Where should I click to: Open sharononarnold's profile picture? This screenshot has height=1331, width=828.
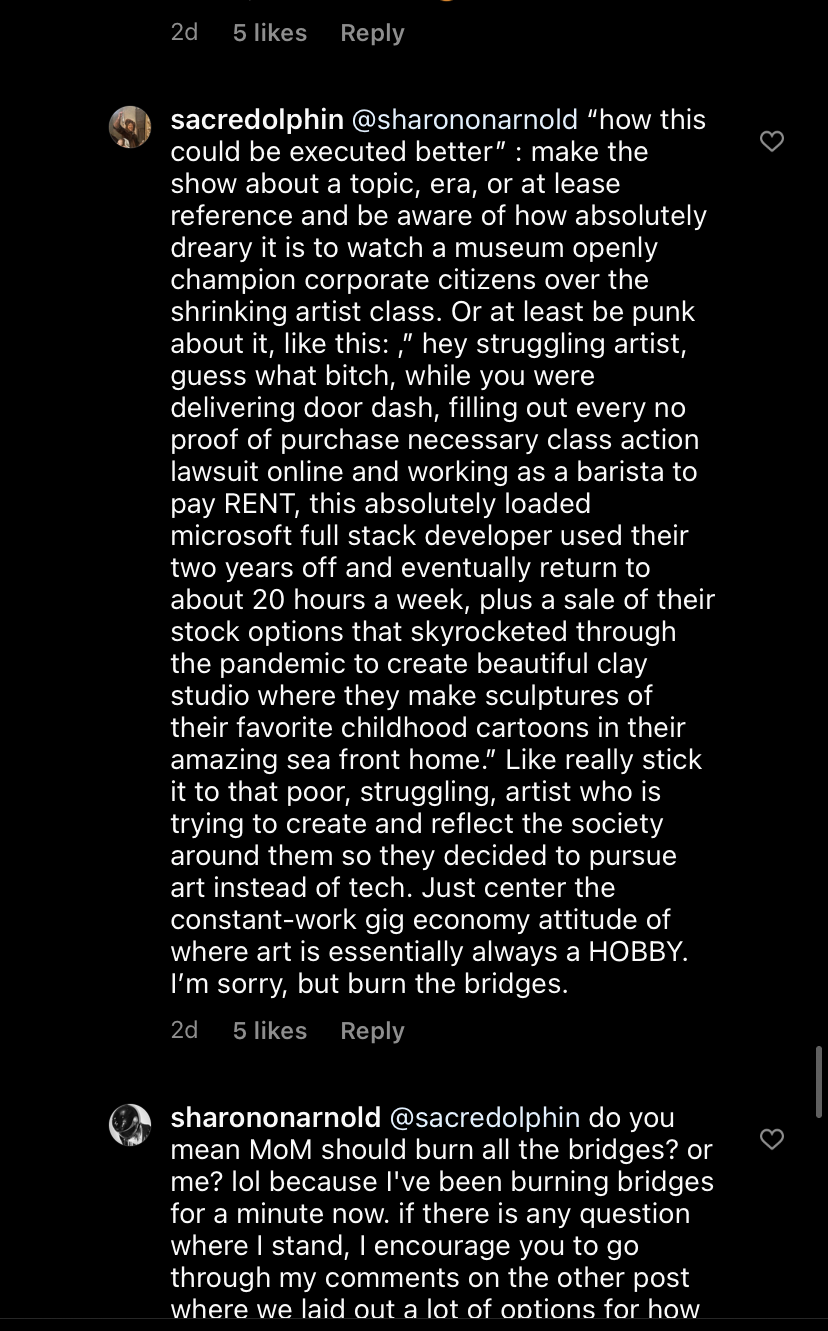(x=130, y=1125)
